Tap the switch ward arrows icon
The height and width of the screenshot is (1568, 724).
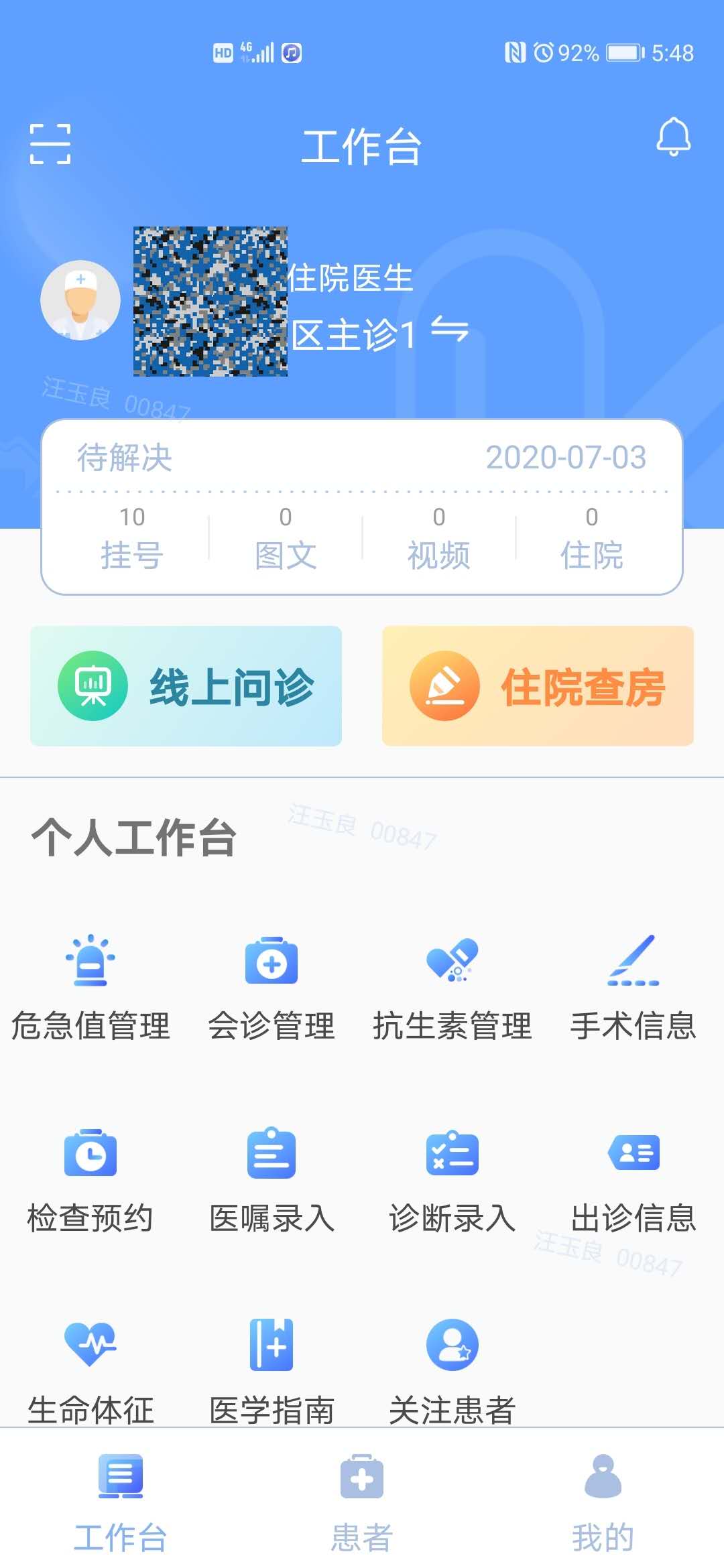click(449, 330)
